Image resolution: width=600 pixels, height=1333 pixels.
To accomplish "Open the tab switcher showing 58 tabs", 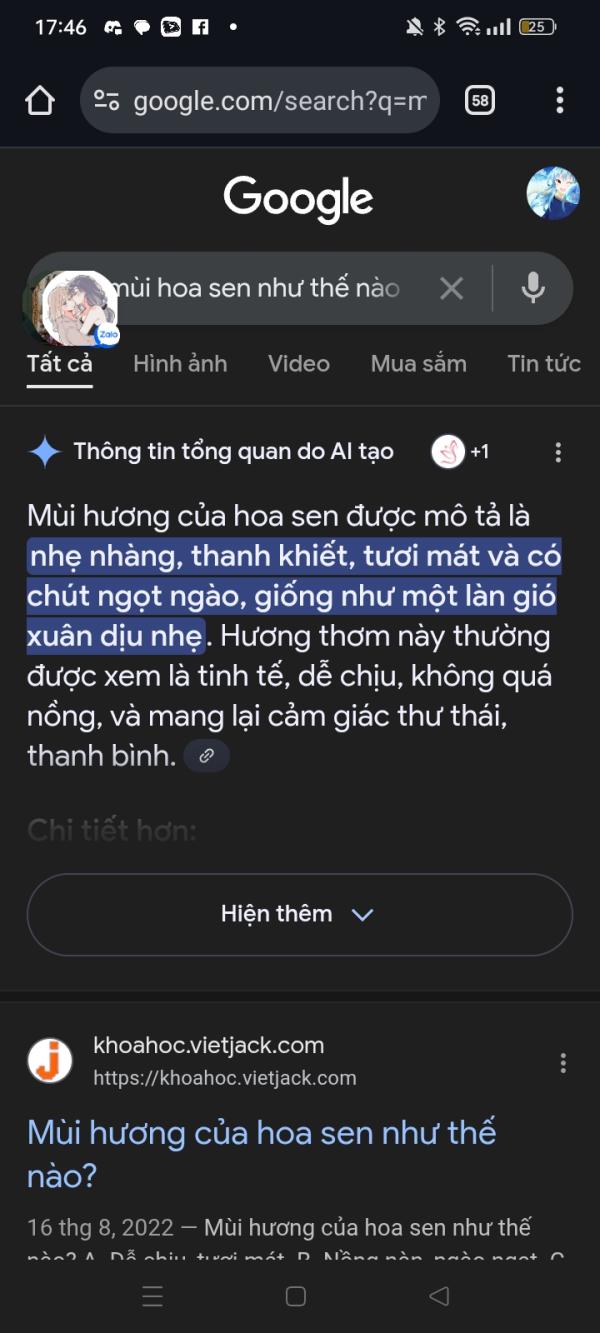I will tap(480, 100).
